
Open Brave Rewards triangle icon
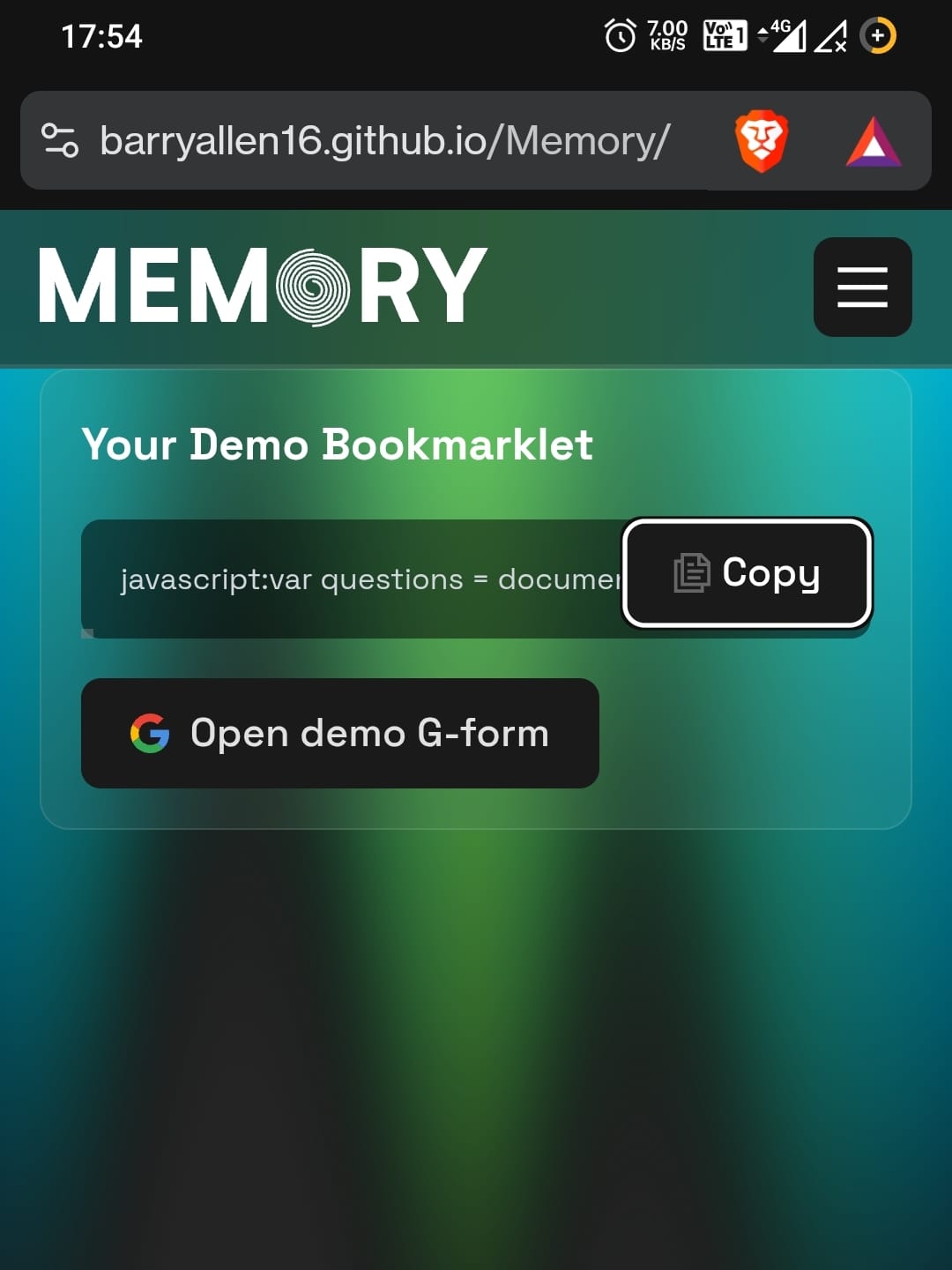873,141
